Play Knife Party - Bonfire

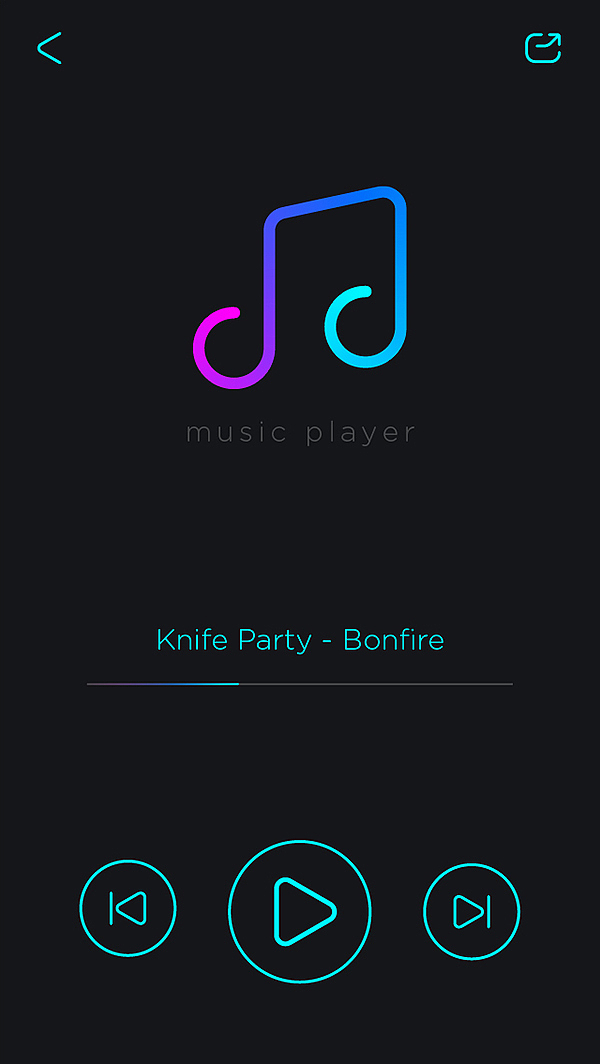[300, 911]
